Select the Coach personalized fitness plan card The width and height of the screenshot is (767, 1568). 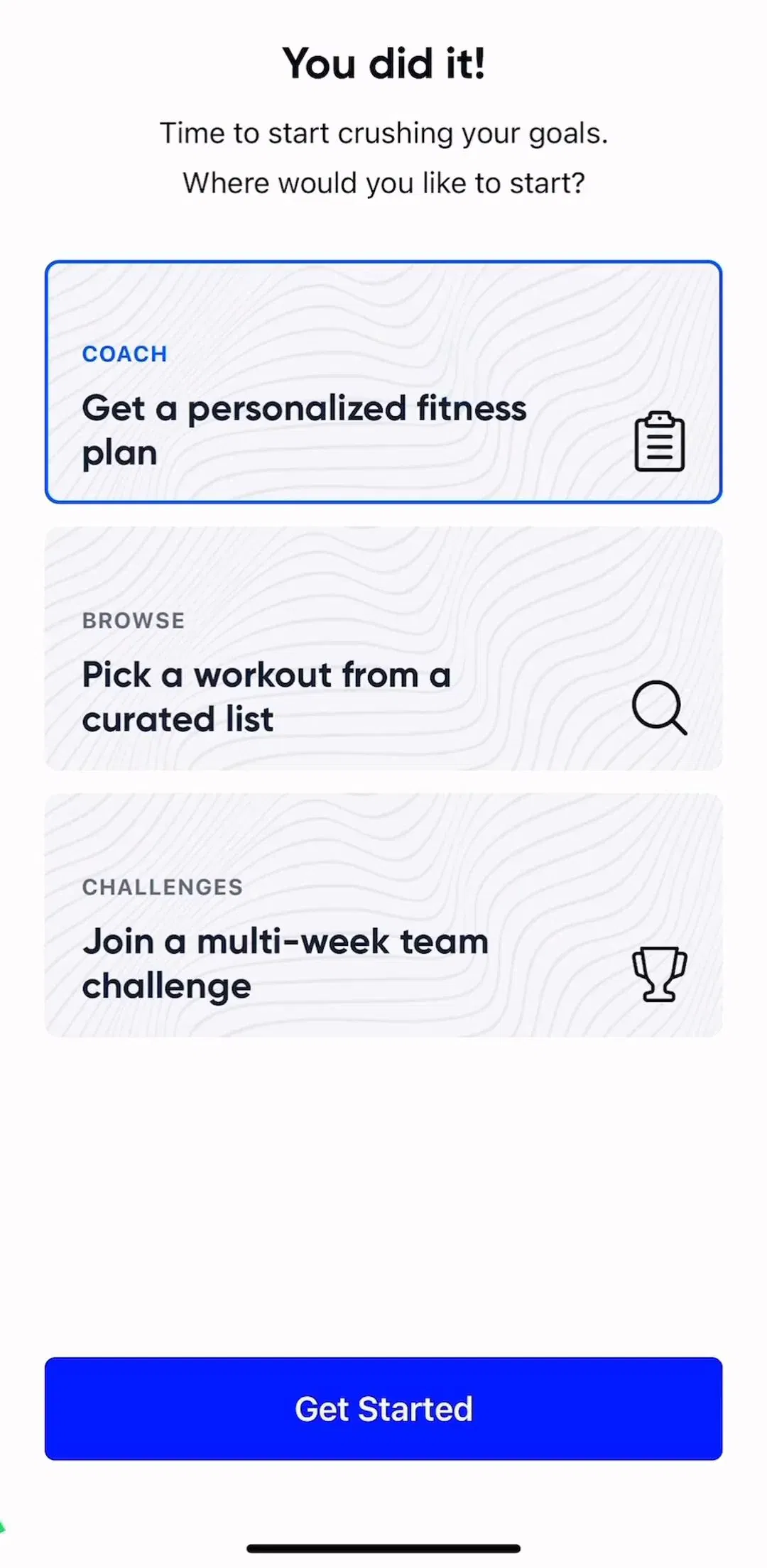pyautogui.click(x=383, y=382)
